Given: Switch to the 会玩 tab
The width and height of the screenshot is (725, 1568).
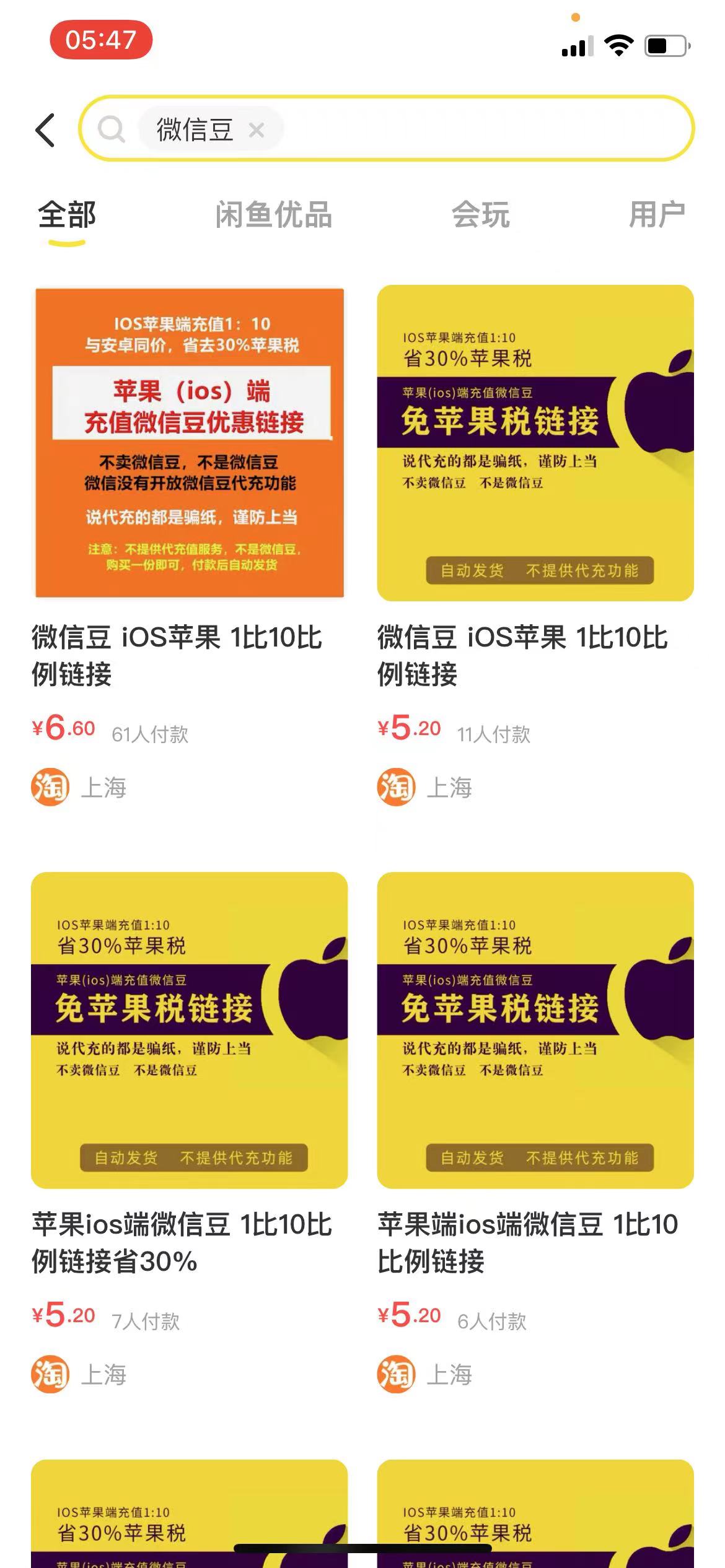Looking at the screenshot, I should 480,215.
